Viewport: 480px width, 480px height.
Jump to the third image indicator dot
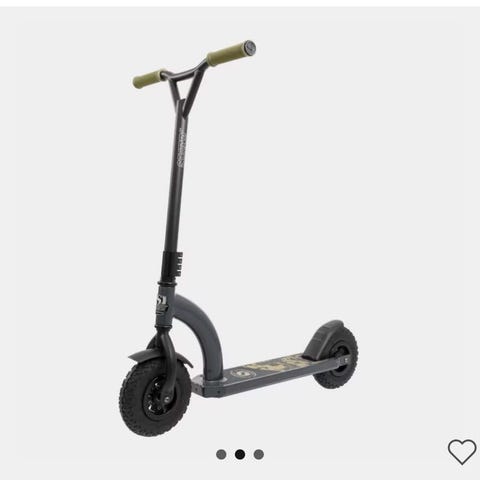point(258,454)
